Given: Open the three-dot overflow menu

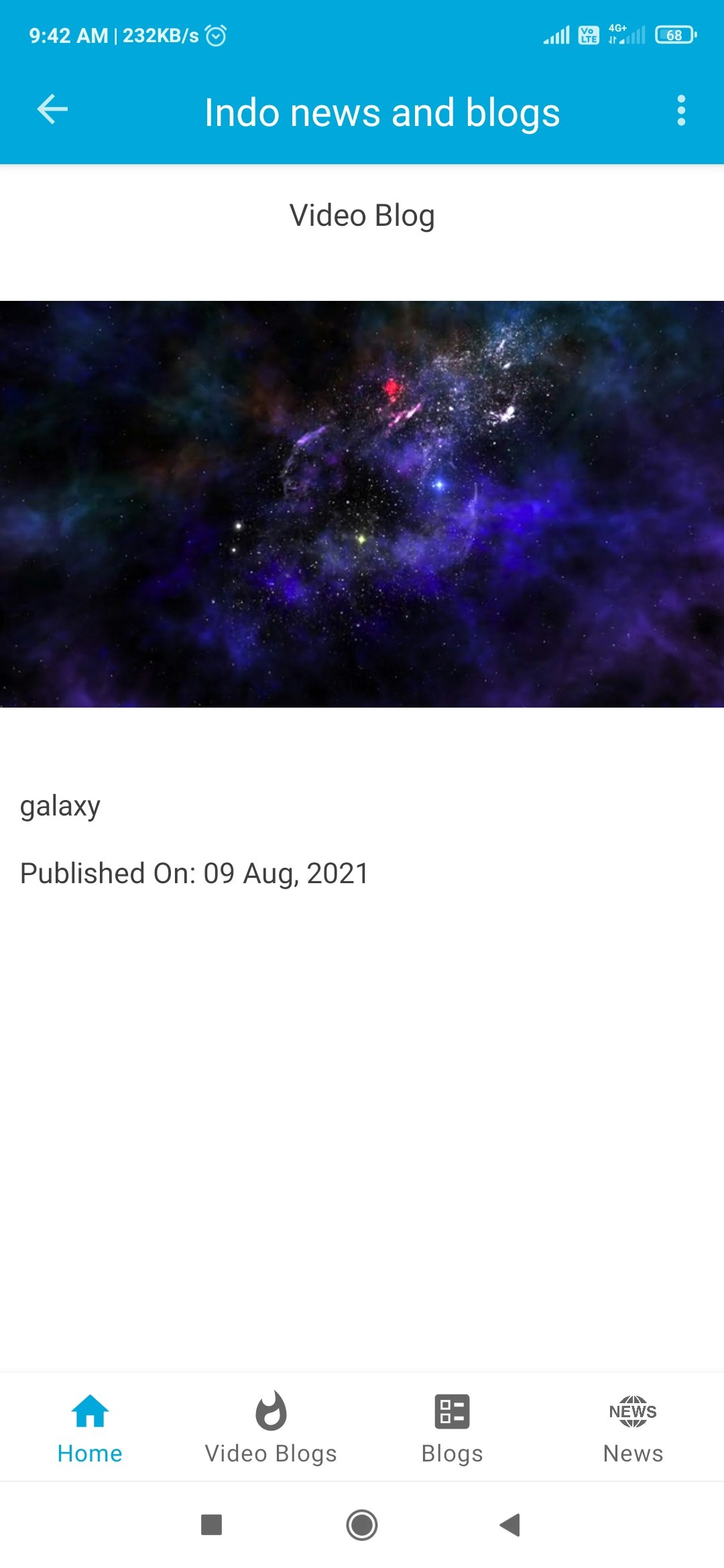Looking at the screenshot, I should 681,111.
